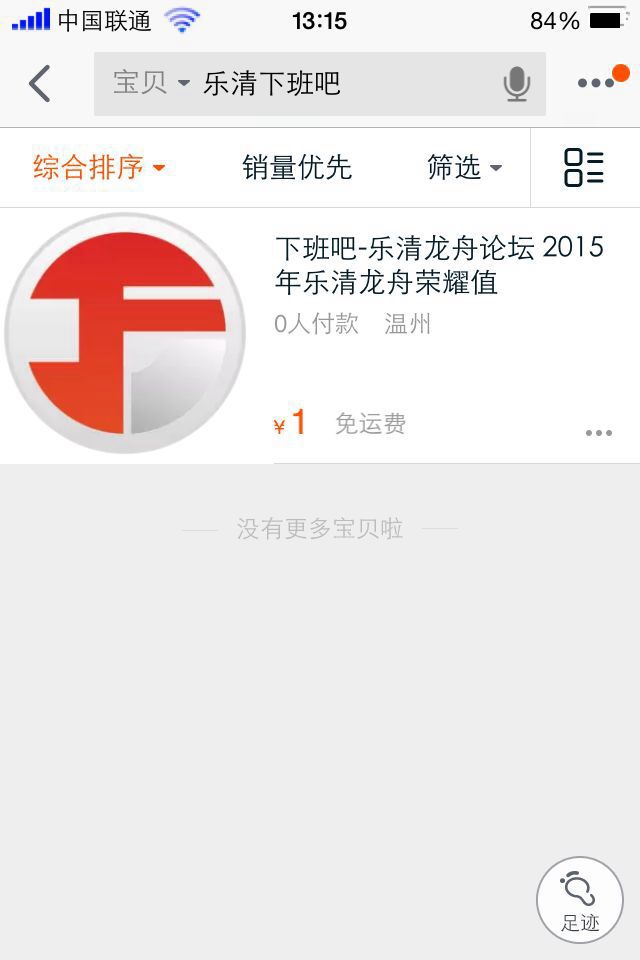Open the 下班吧-乐清龙舟论坛 product listing
This screenshot has width=640, height=960.
click(438, 265)
